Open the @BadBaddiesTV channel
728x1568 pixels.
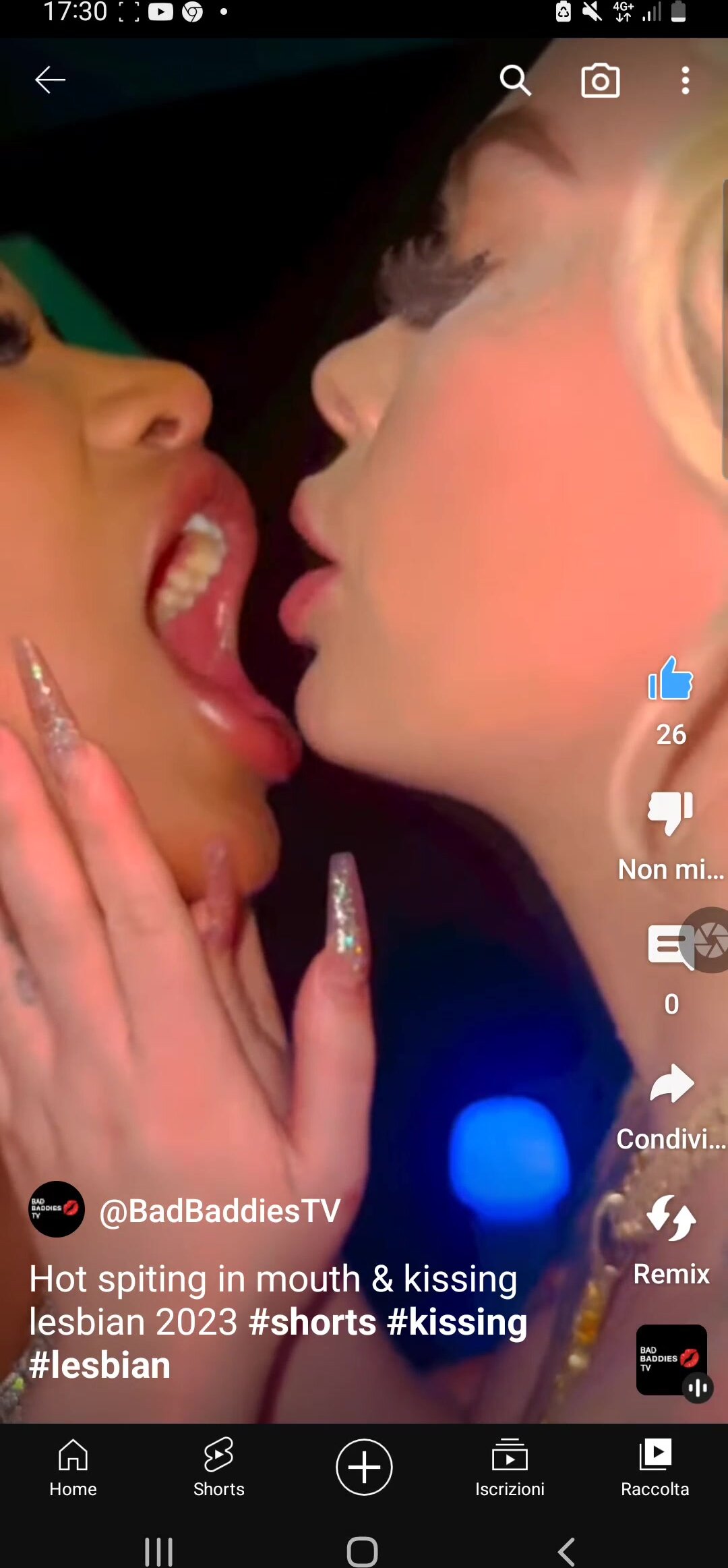[x=219, y=1211]
